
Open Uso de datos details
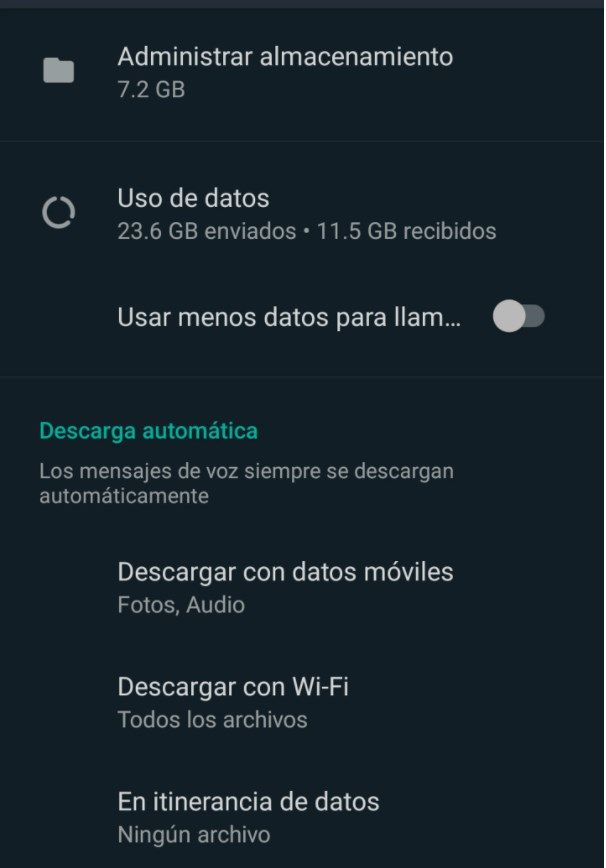click(306, 213)
